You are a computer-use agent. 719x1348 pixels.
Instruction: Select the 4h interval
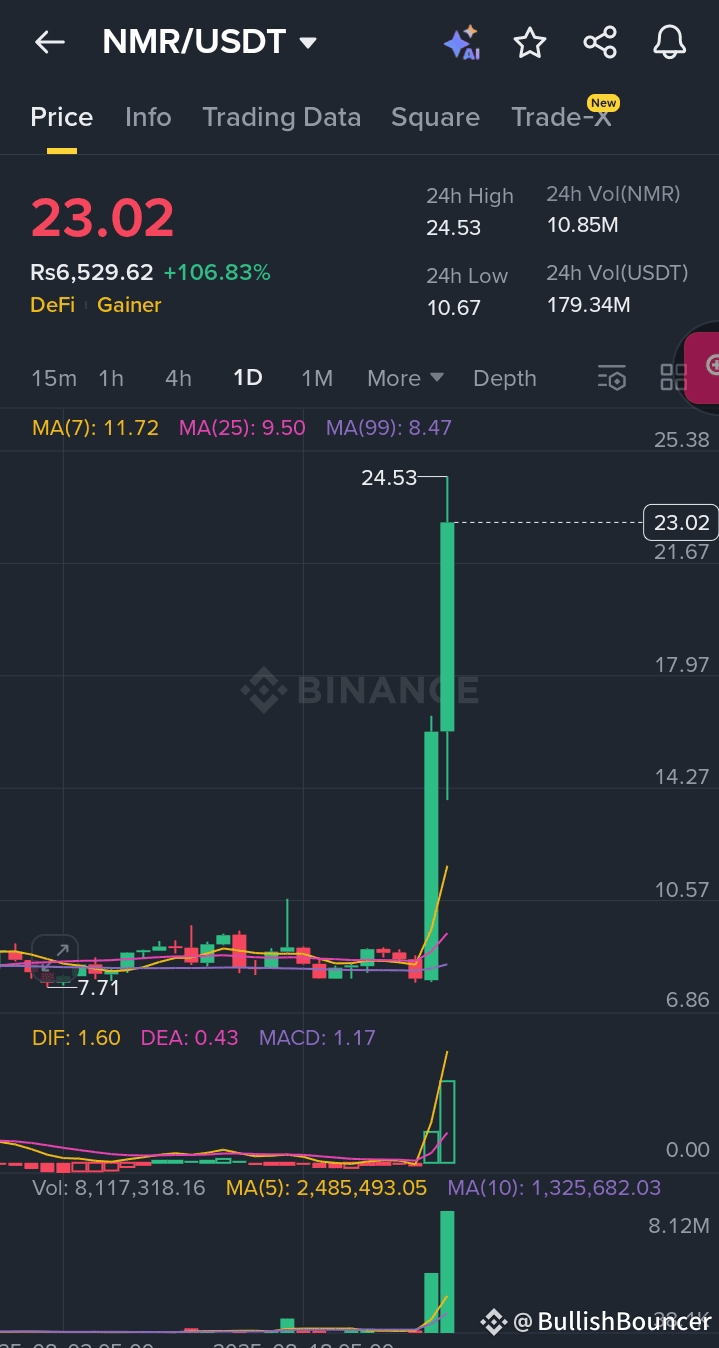click(178, 378)
